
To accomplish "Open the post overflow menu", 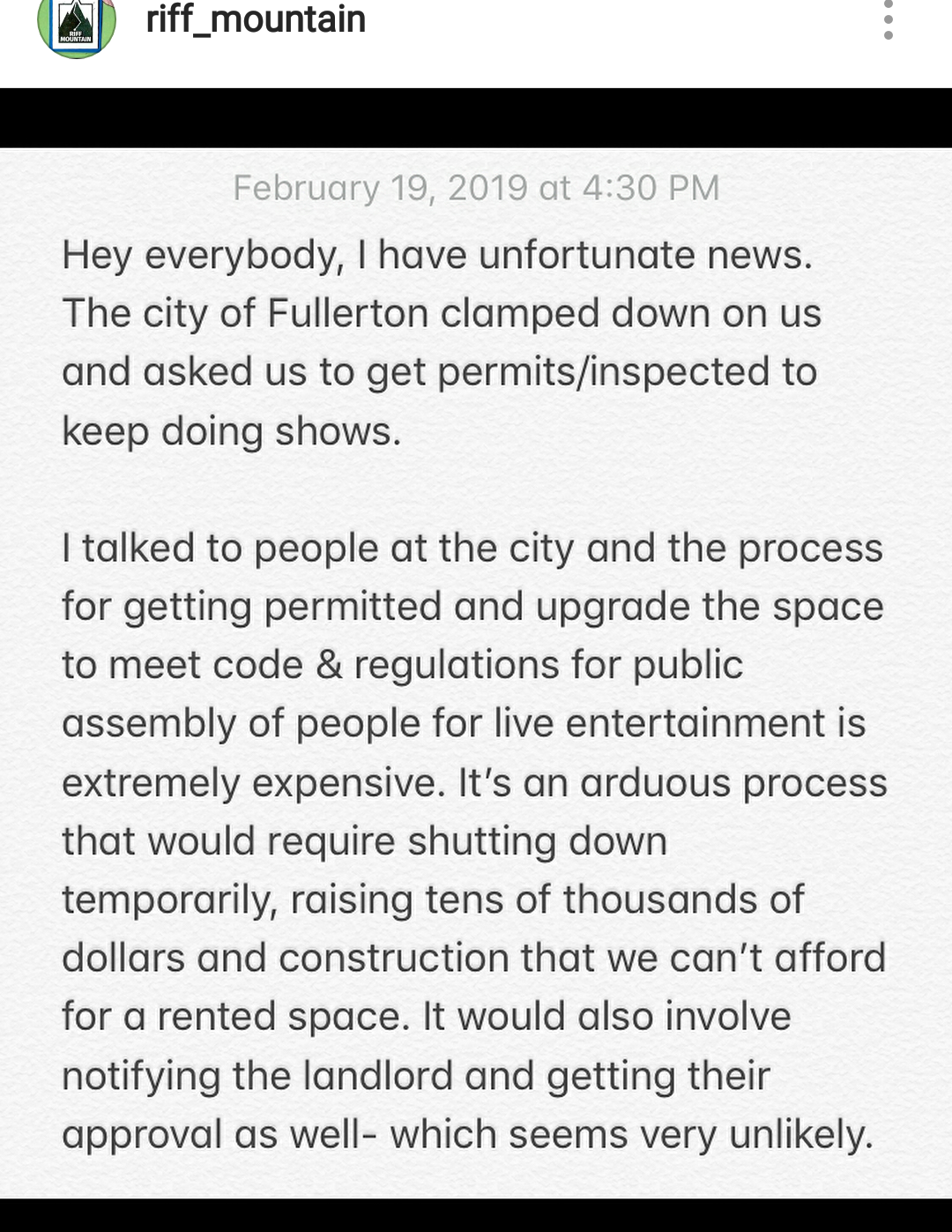I will click(x=888, y=20).
